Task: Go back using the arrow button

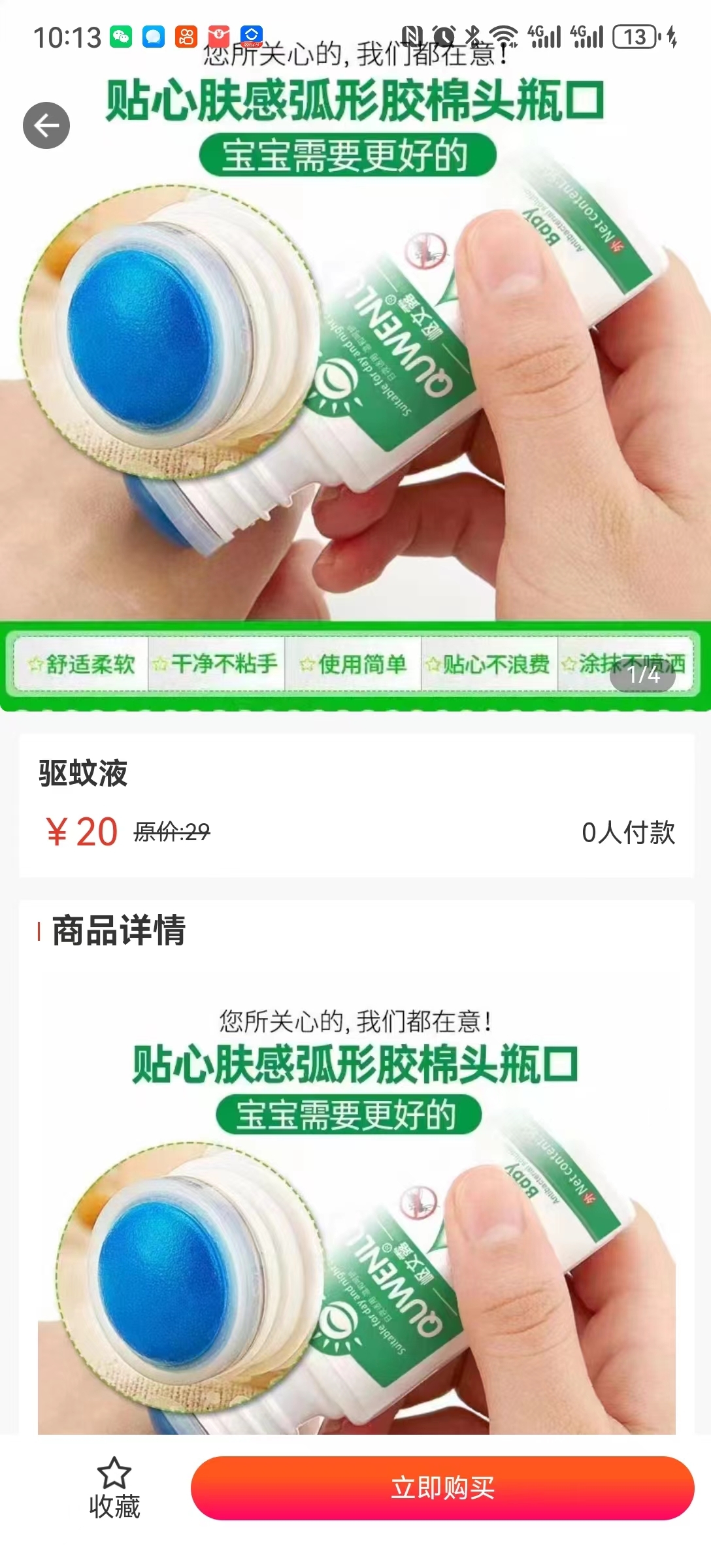Action: pos(46,125)
